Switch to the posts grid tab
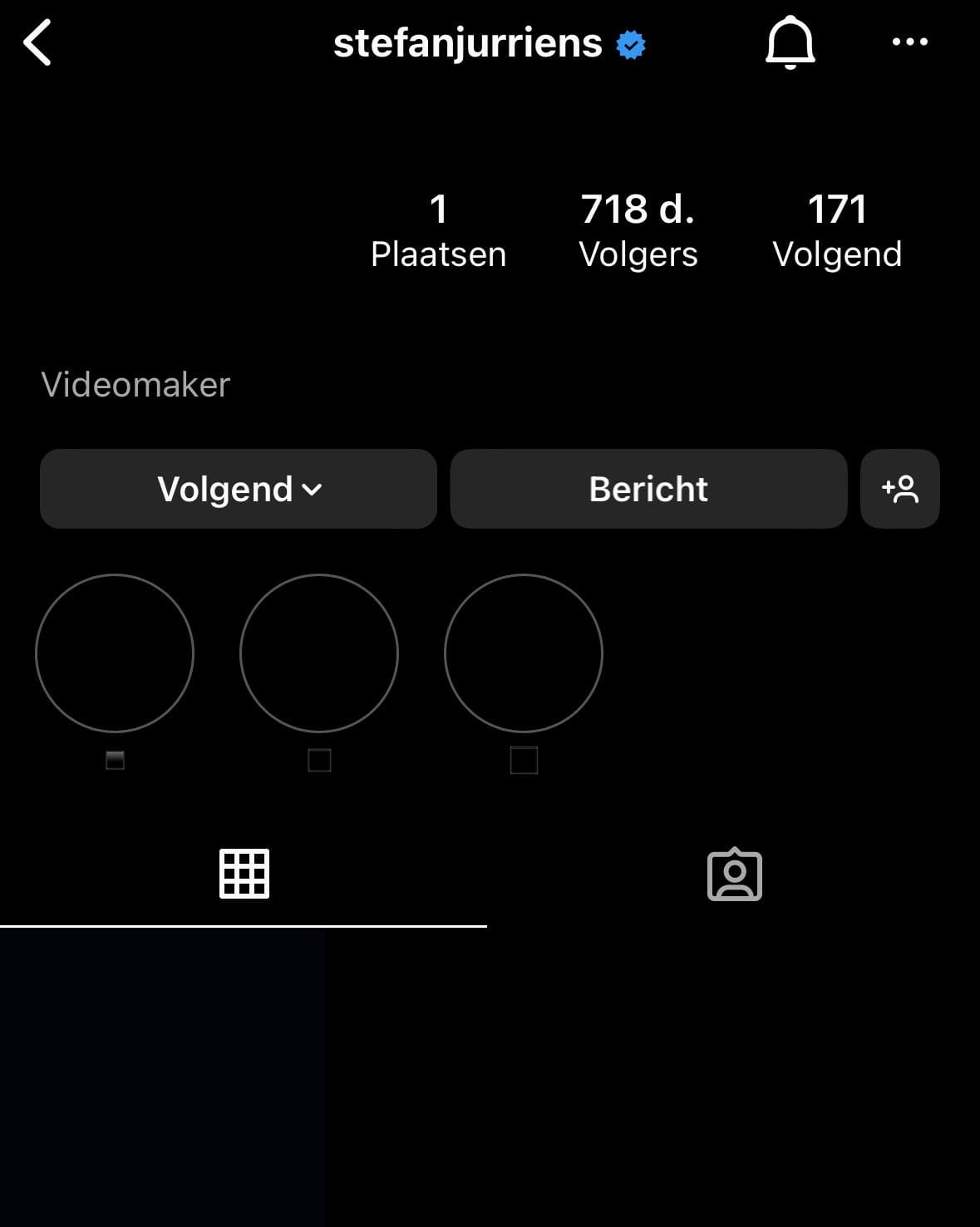The height and width of the screenshot is (1227, 980). click(244, 874)
